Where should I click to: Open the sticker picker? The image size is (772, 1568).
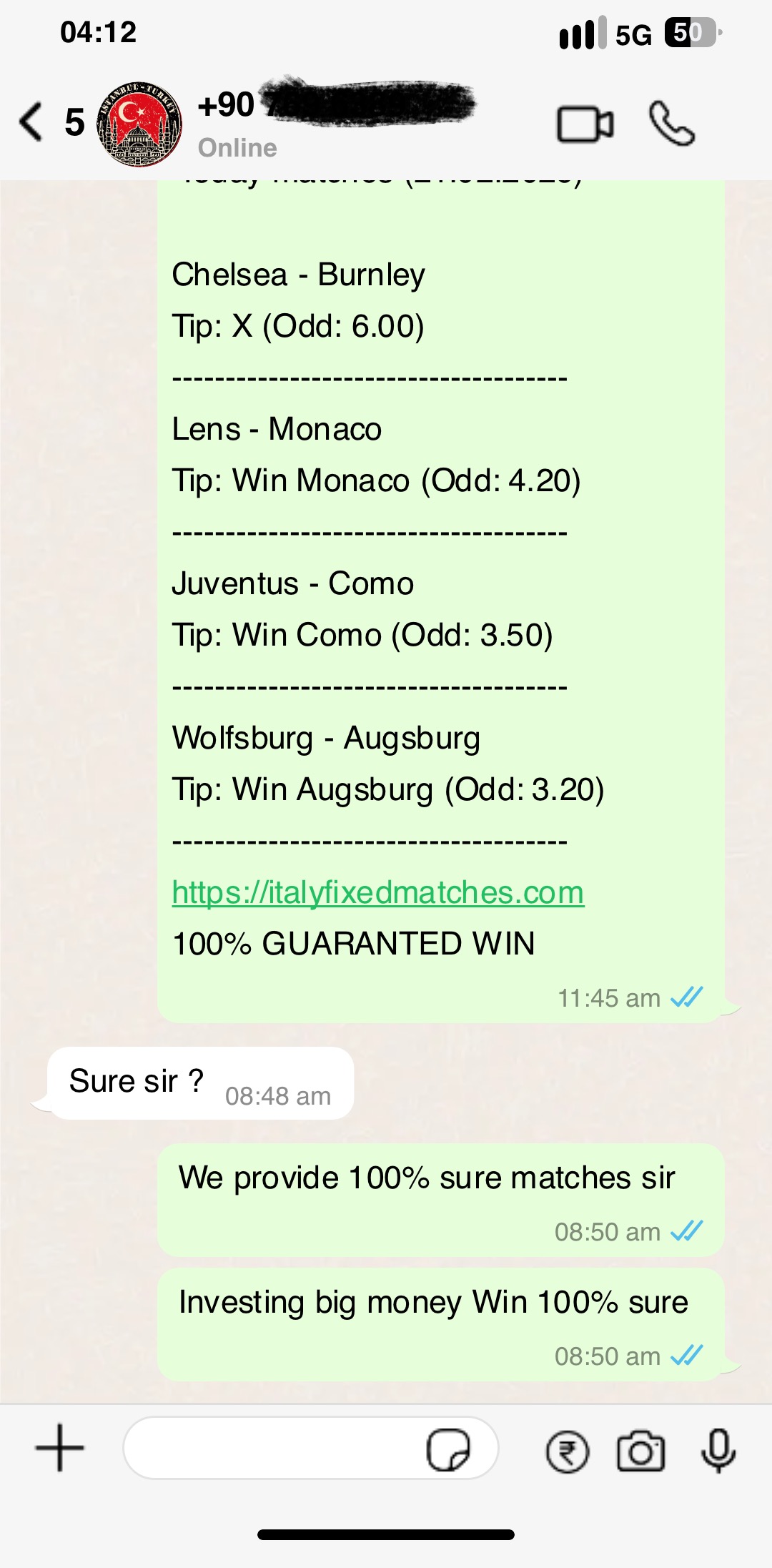point(448,1449)
